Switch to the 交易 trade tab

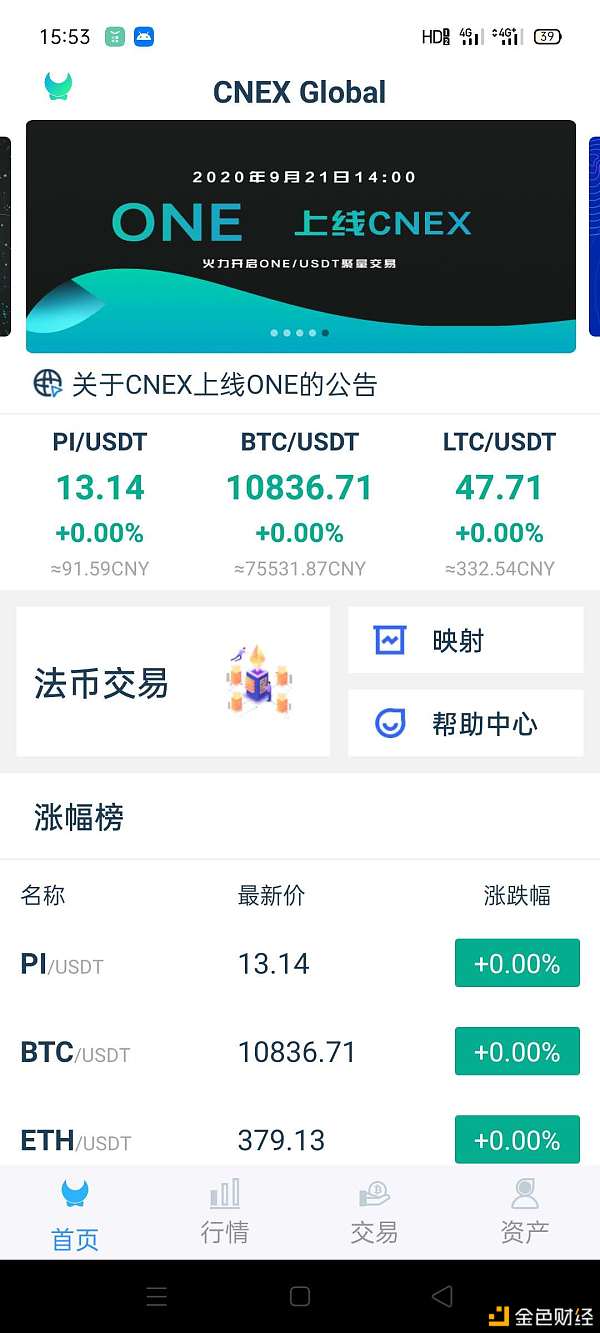374,1212
